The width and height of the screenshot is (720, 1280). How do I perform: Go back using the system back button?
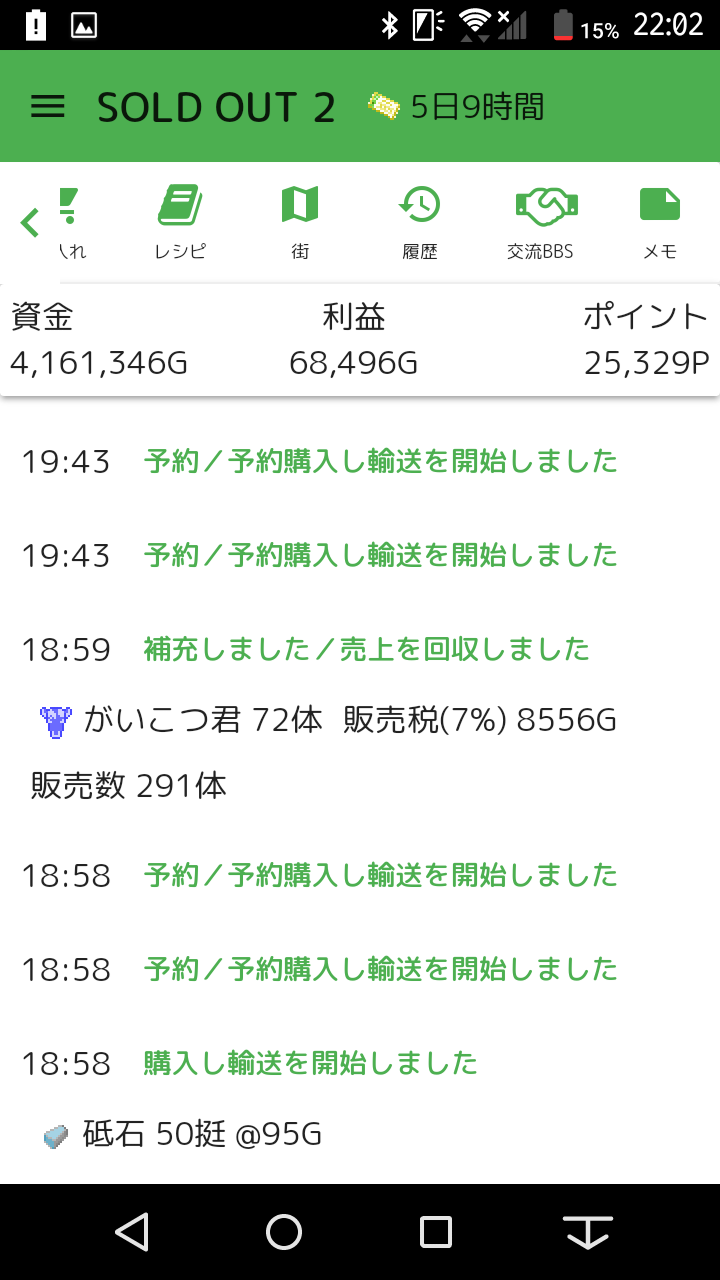[132, 1232]
